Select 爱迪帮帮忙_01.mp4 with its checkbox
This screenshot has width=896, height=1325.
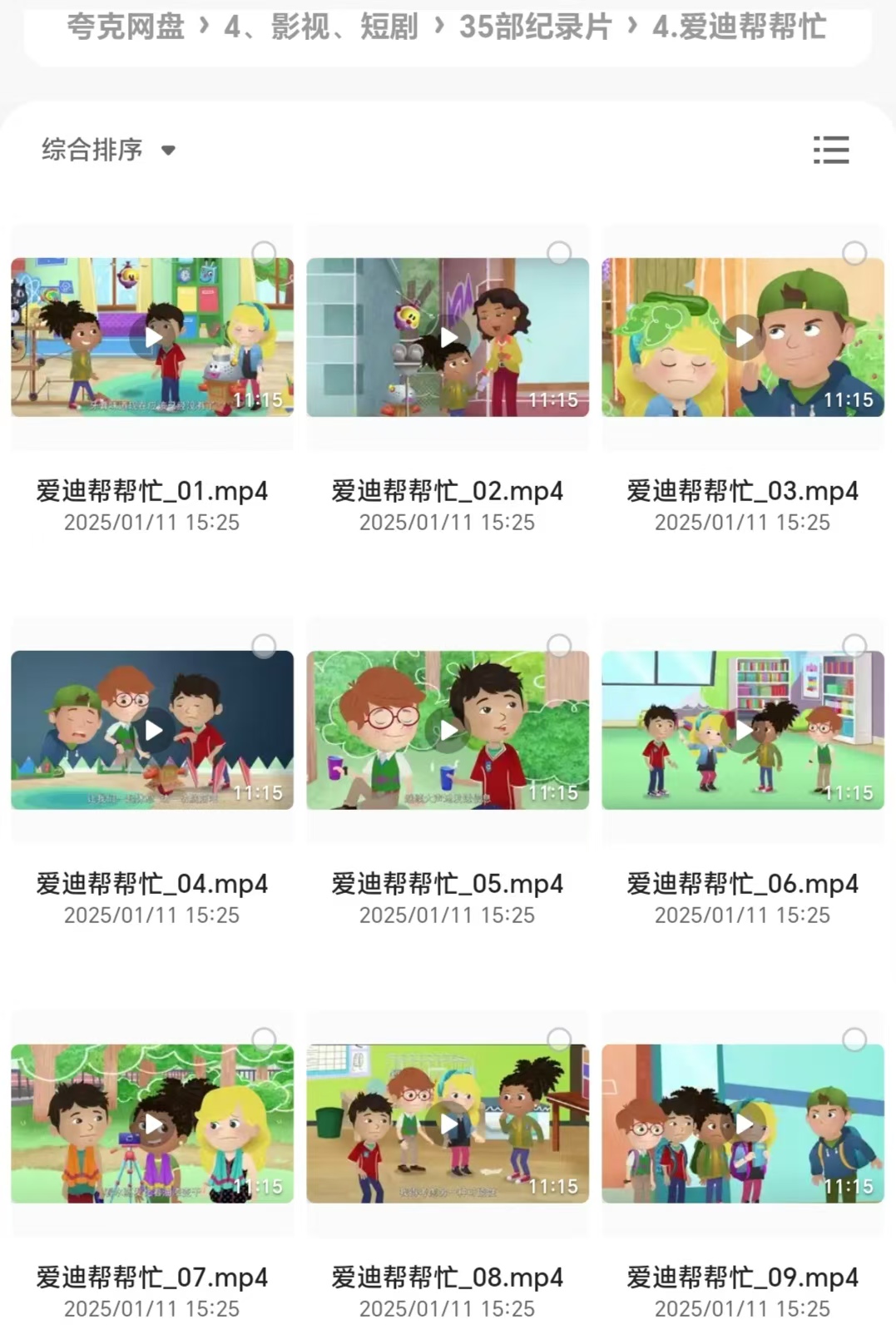pos(264,253)
